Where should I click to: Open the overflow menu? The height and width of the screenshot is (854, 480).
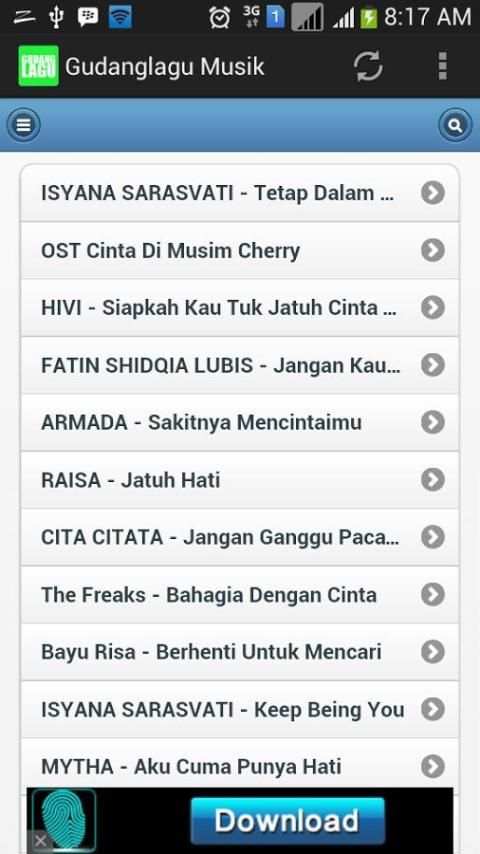pyautogui.click(x=442, y=66)
